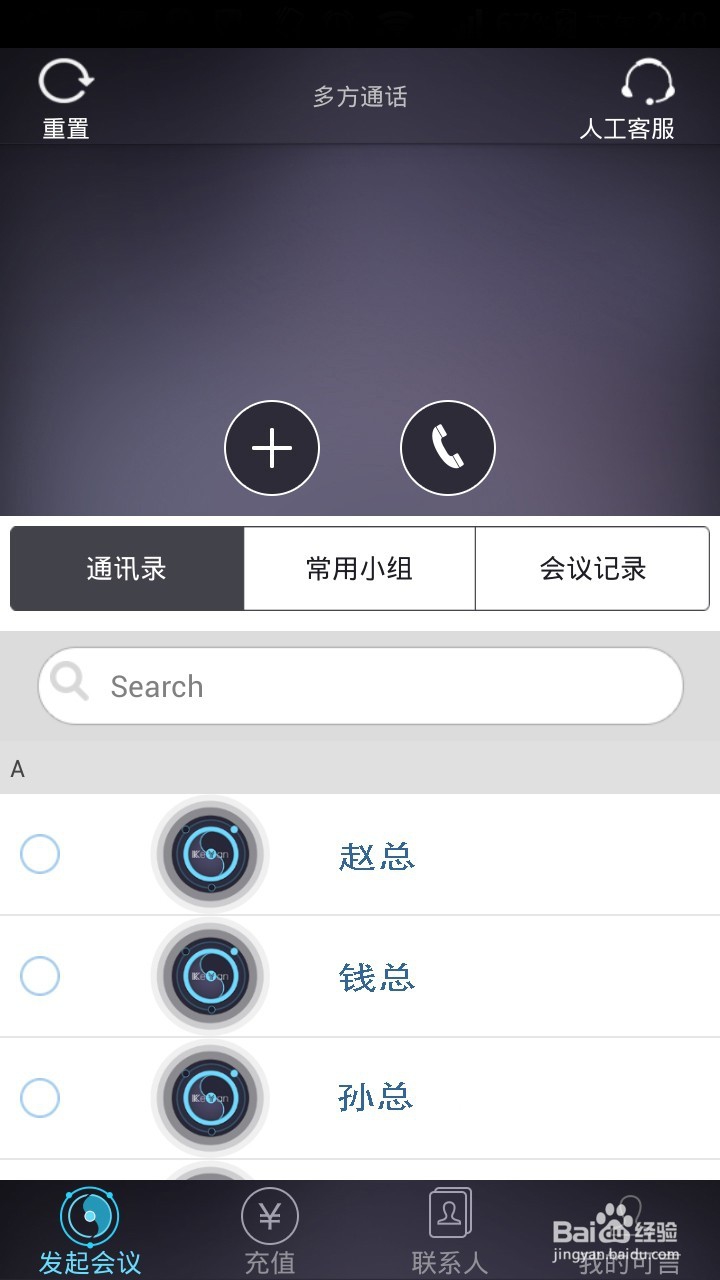Click the 重置 reset icon
Viewport: 720px width, 1280px height.
(64, 82)
